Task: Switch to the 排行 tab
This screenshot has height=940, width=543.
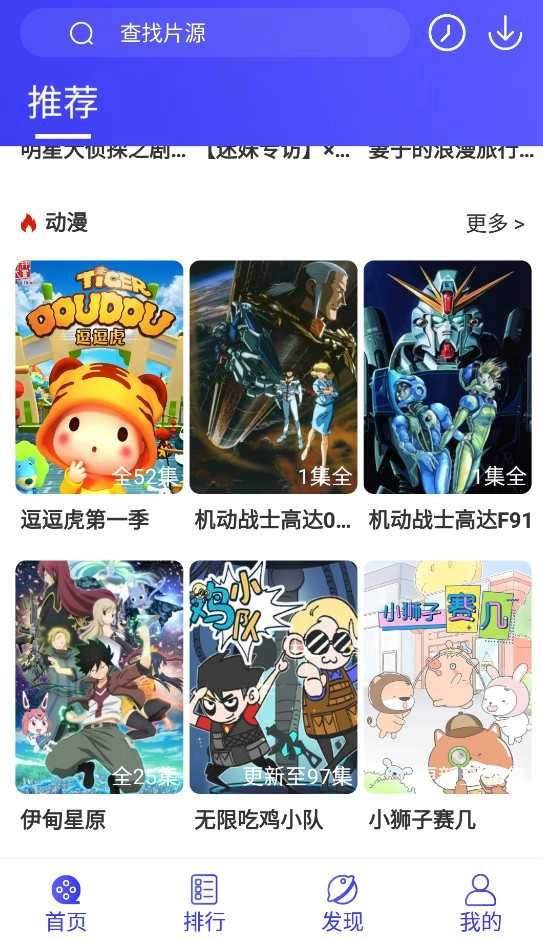Action: [x=204, y=903]
